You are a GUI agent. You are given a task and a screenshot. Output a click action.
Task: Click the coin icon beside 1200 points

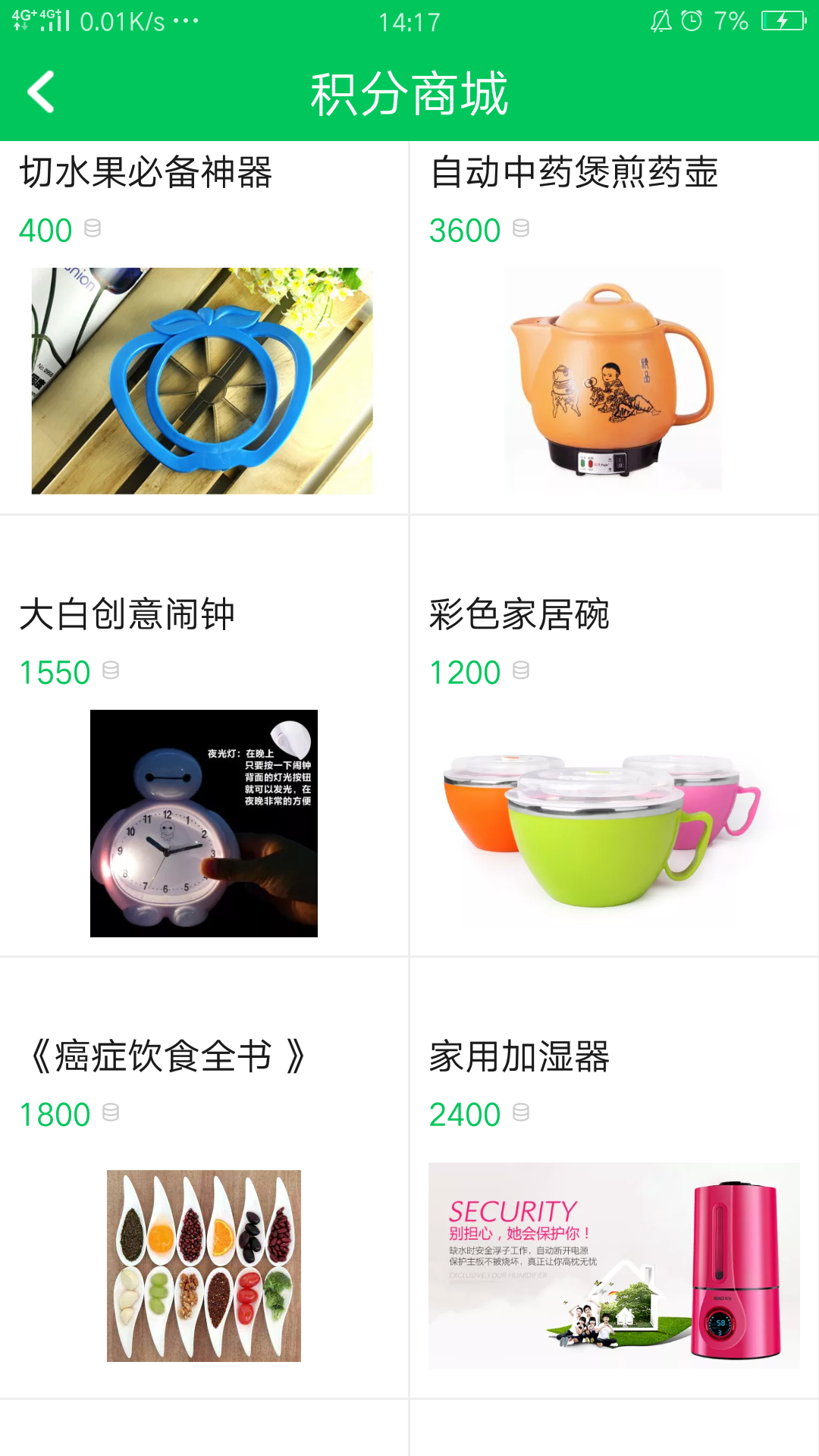coord(521,672)
